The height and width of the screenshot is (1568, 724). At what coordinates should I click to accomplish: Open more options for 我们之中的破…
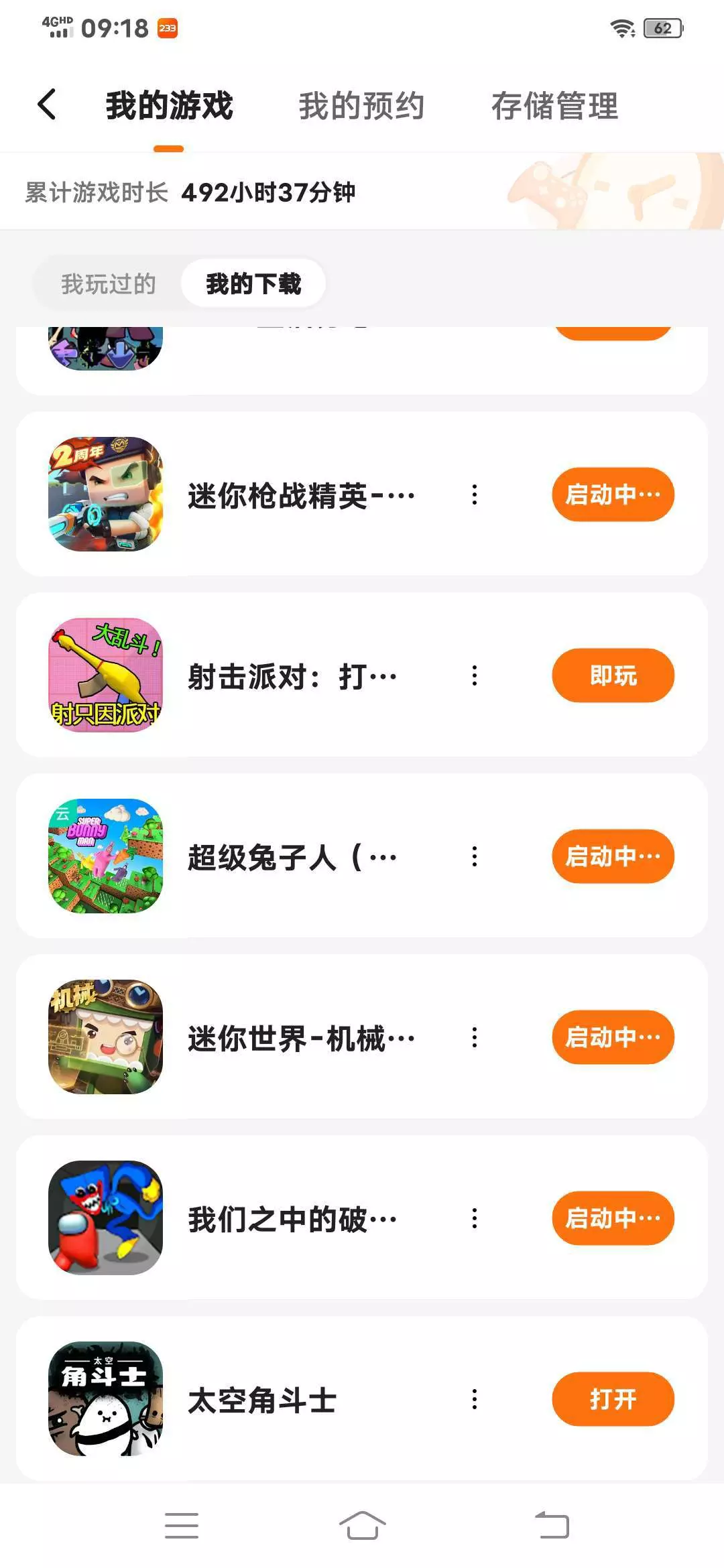coord(475,1218)
